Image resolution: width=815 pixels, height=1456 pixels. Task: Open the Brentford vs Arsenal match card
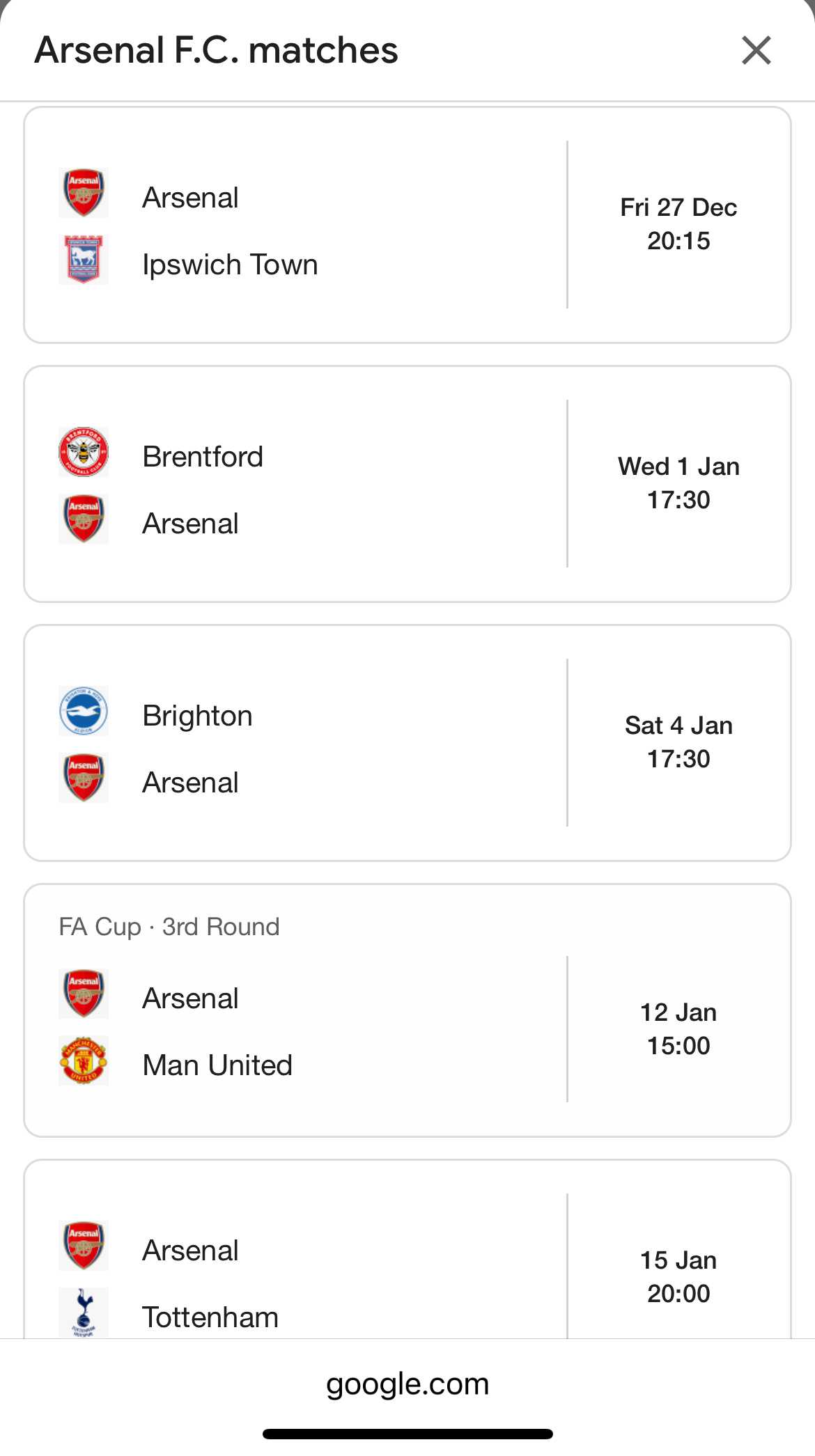(x=407, y=484)
